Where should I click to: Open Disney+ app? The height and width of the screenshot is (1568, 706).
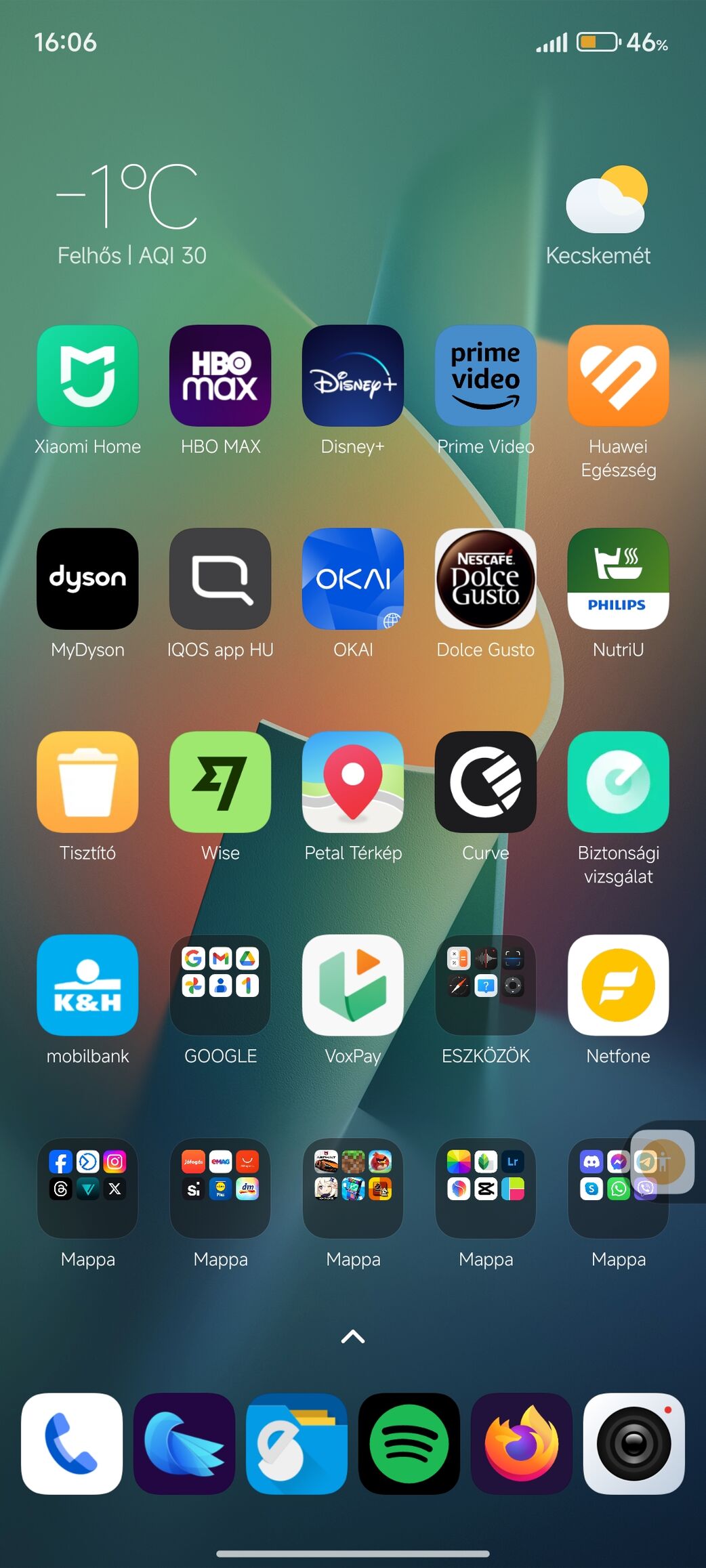tap(353, 376)
